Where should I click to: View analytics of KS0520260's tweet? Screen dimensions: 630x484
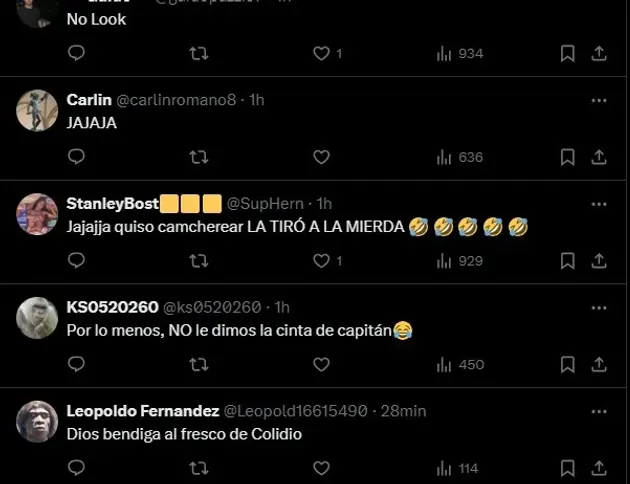[460, 365]
